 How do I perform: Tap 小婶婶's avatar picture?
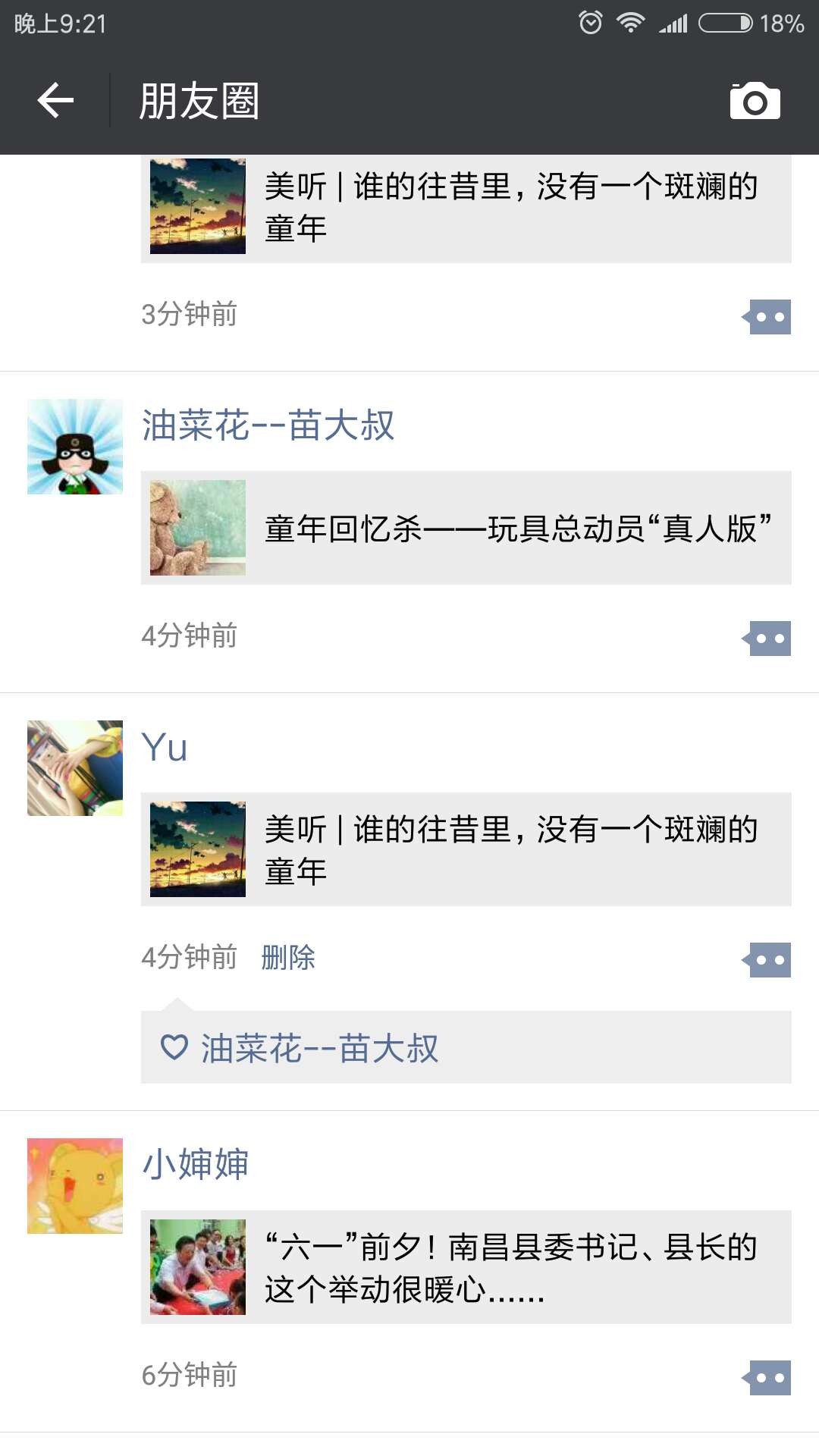[x=75, y=1186]
